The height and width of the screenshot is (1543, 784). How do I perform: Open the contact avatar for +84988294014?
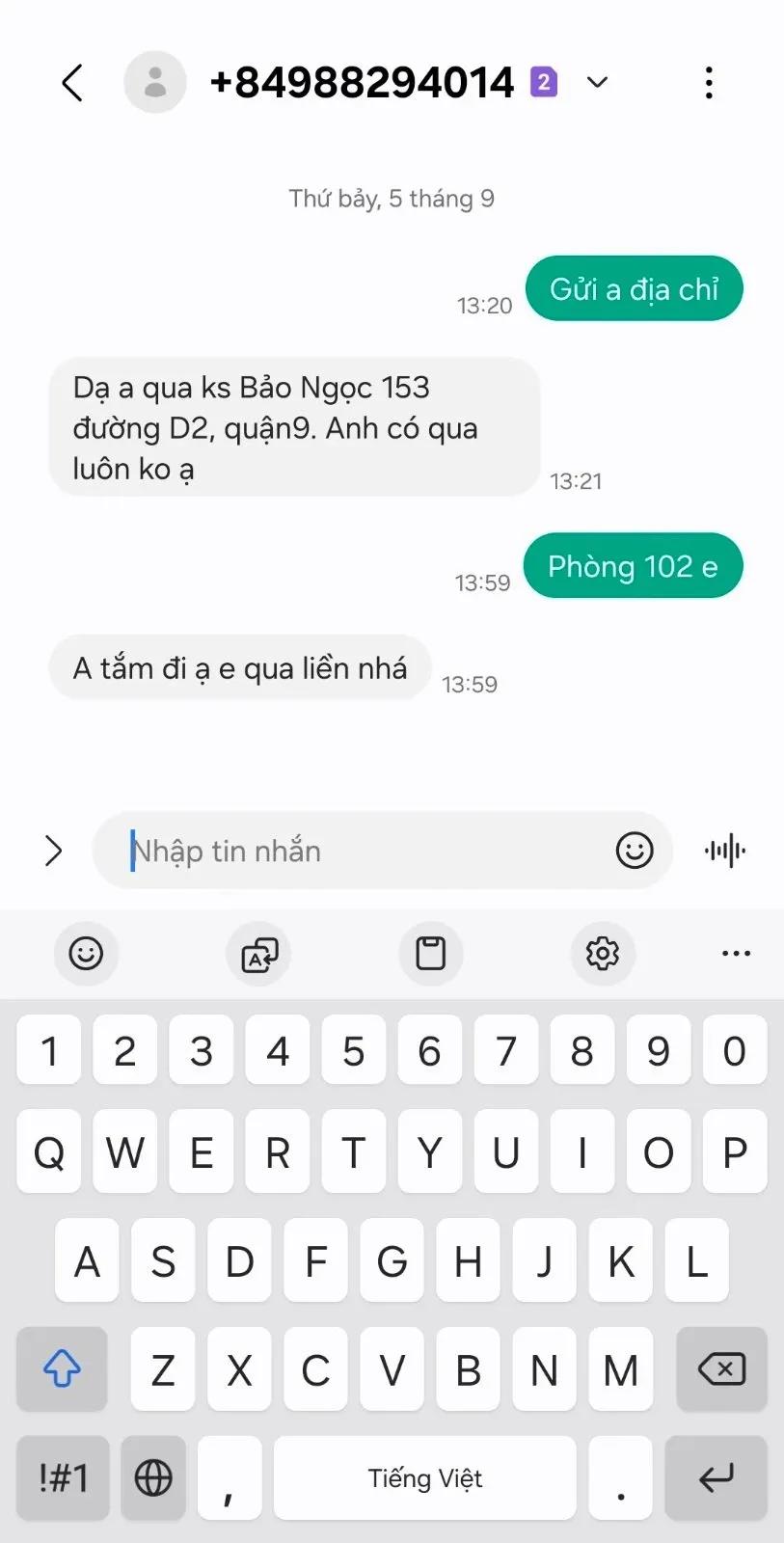(x=154, y=83)
